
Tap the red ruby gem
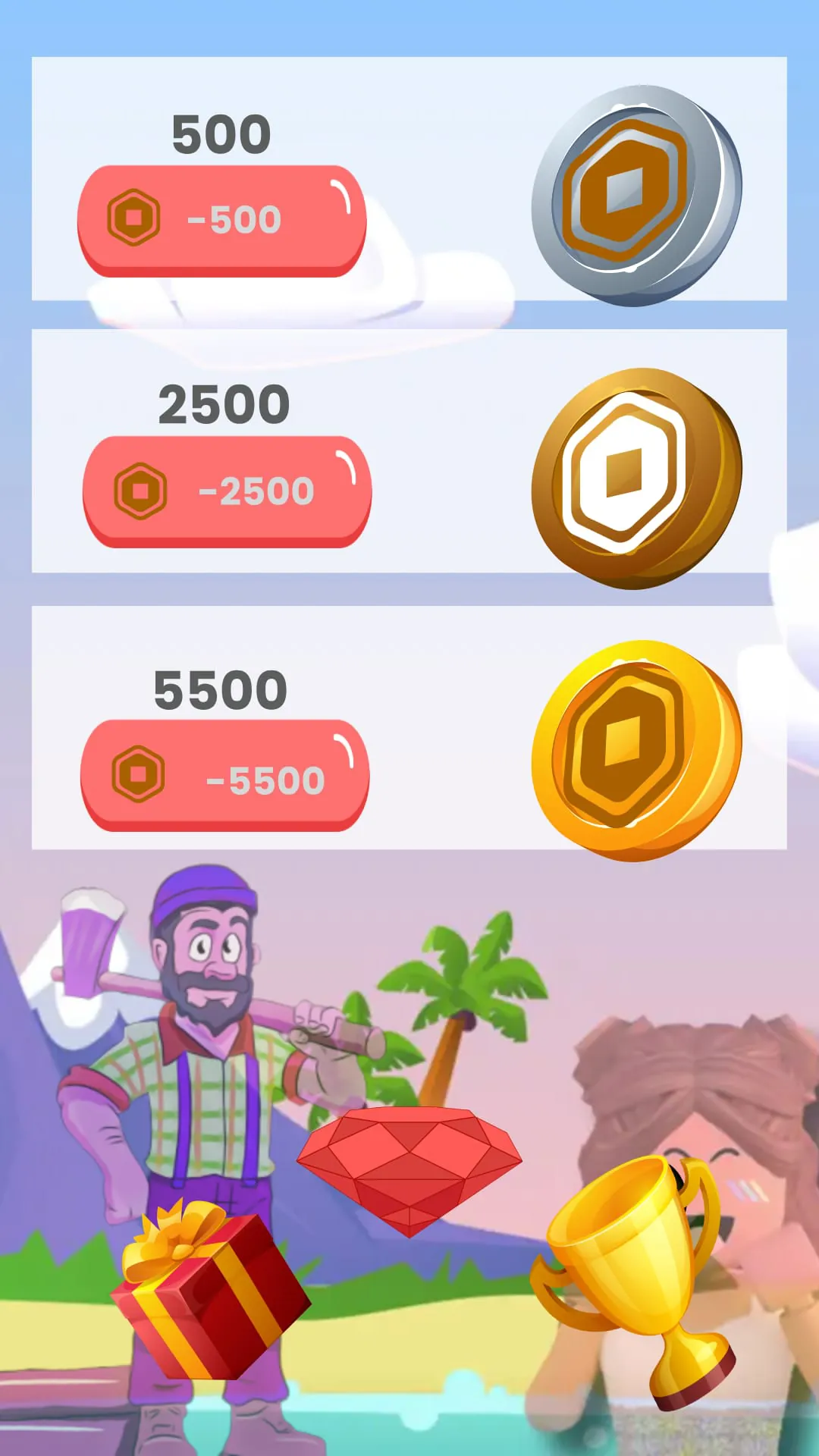point(409,1168)
